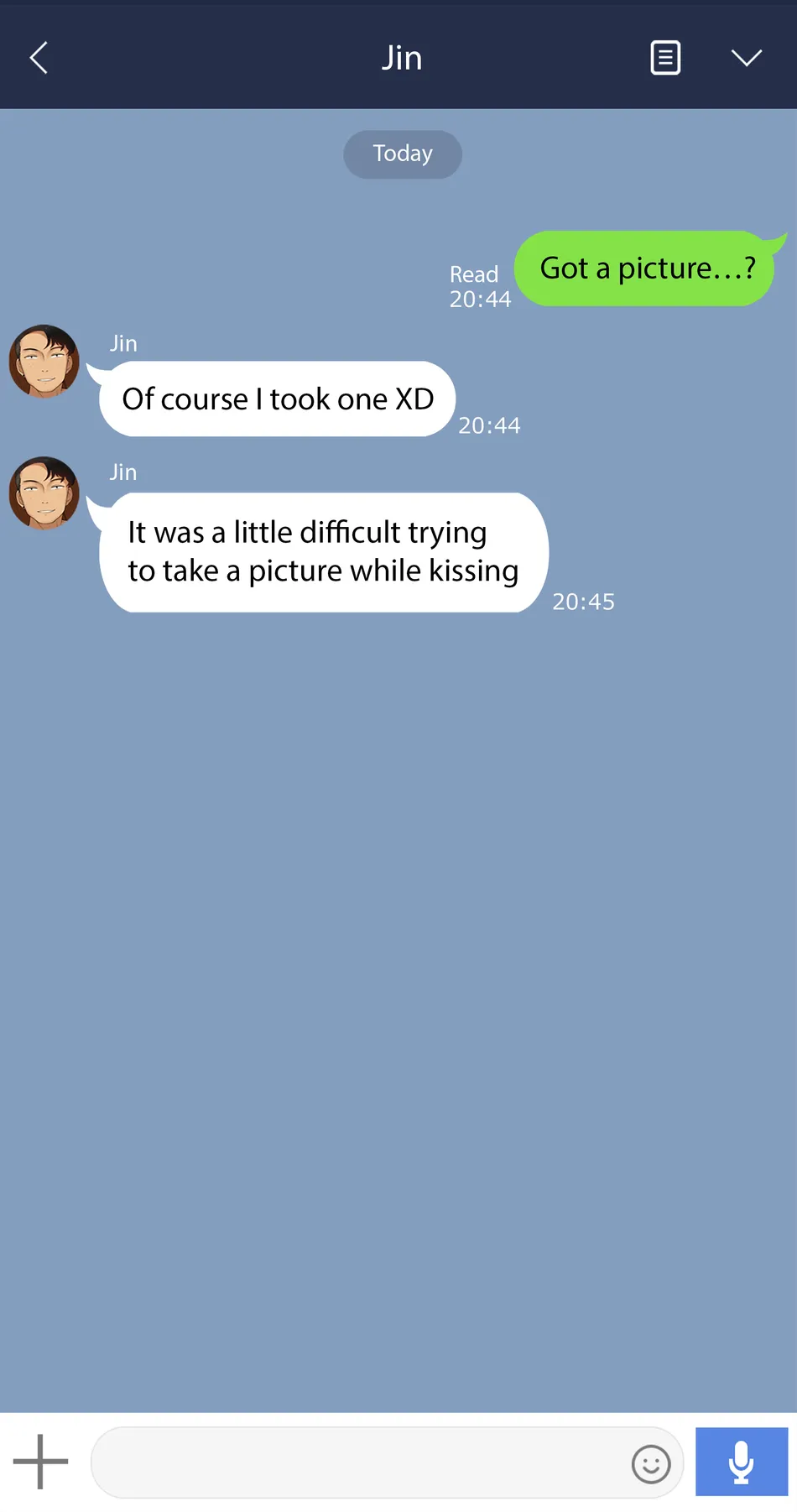Open the plus attachment menu

40,1462
